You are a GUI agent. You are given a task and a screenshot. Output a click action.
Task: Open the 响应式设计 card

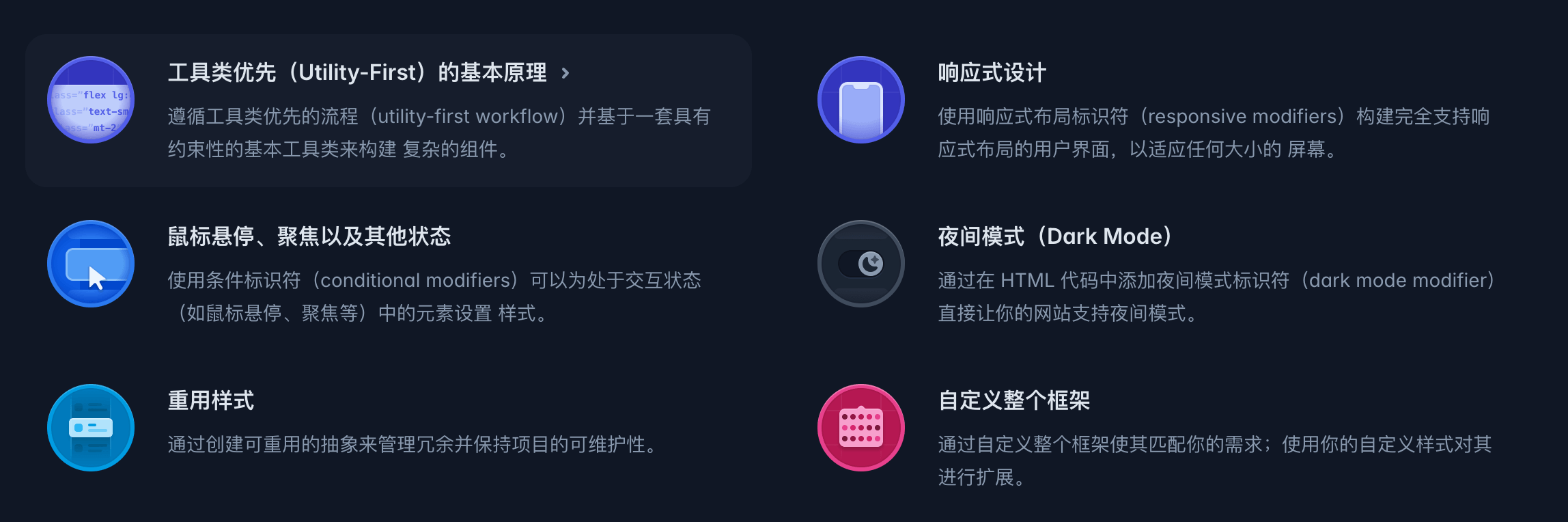(x=992, y=72)
